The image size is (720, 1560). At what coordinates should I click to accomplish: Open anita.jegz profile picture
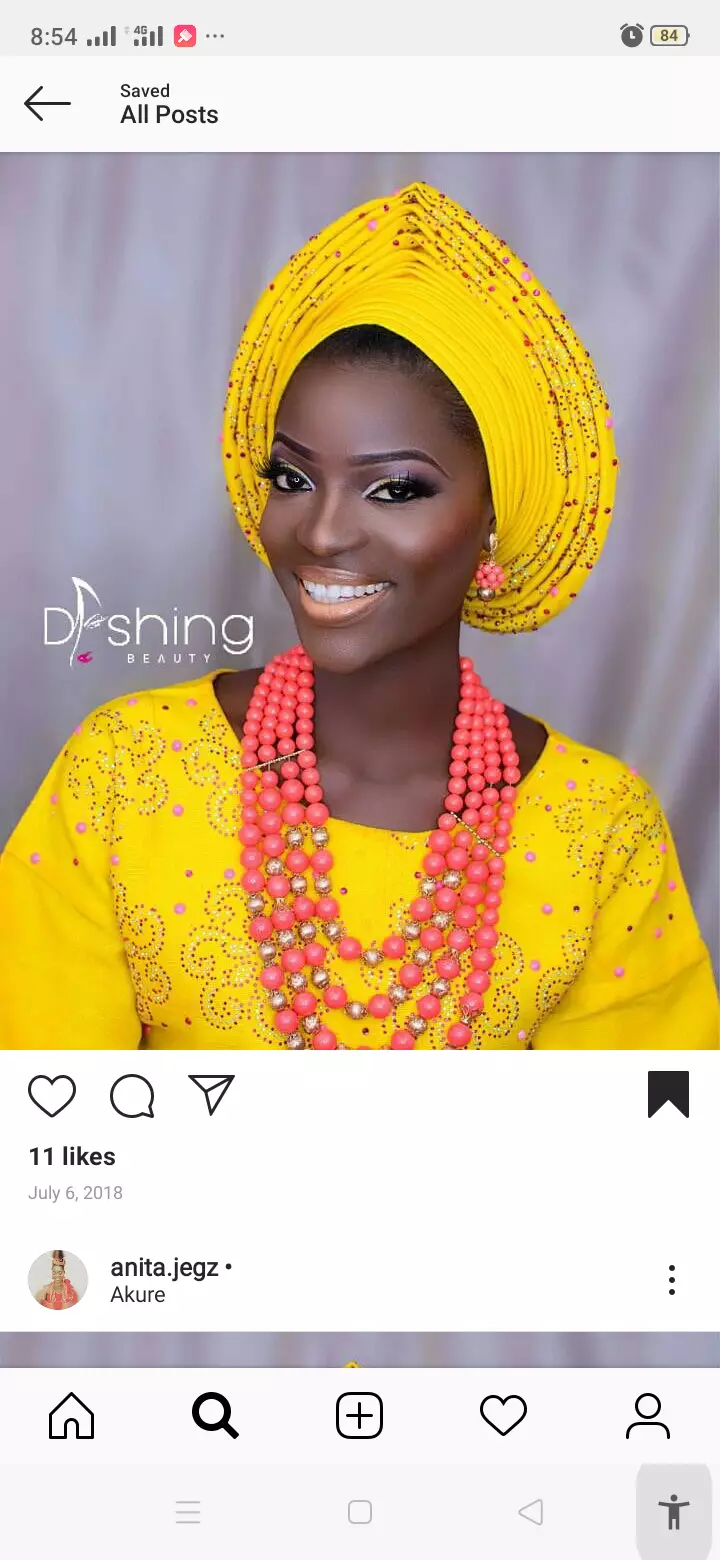point(58,1280)
